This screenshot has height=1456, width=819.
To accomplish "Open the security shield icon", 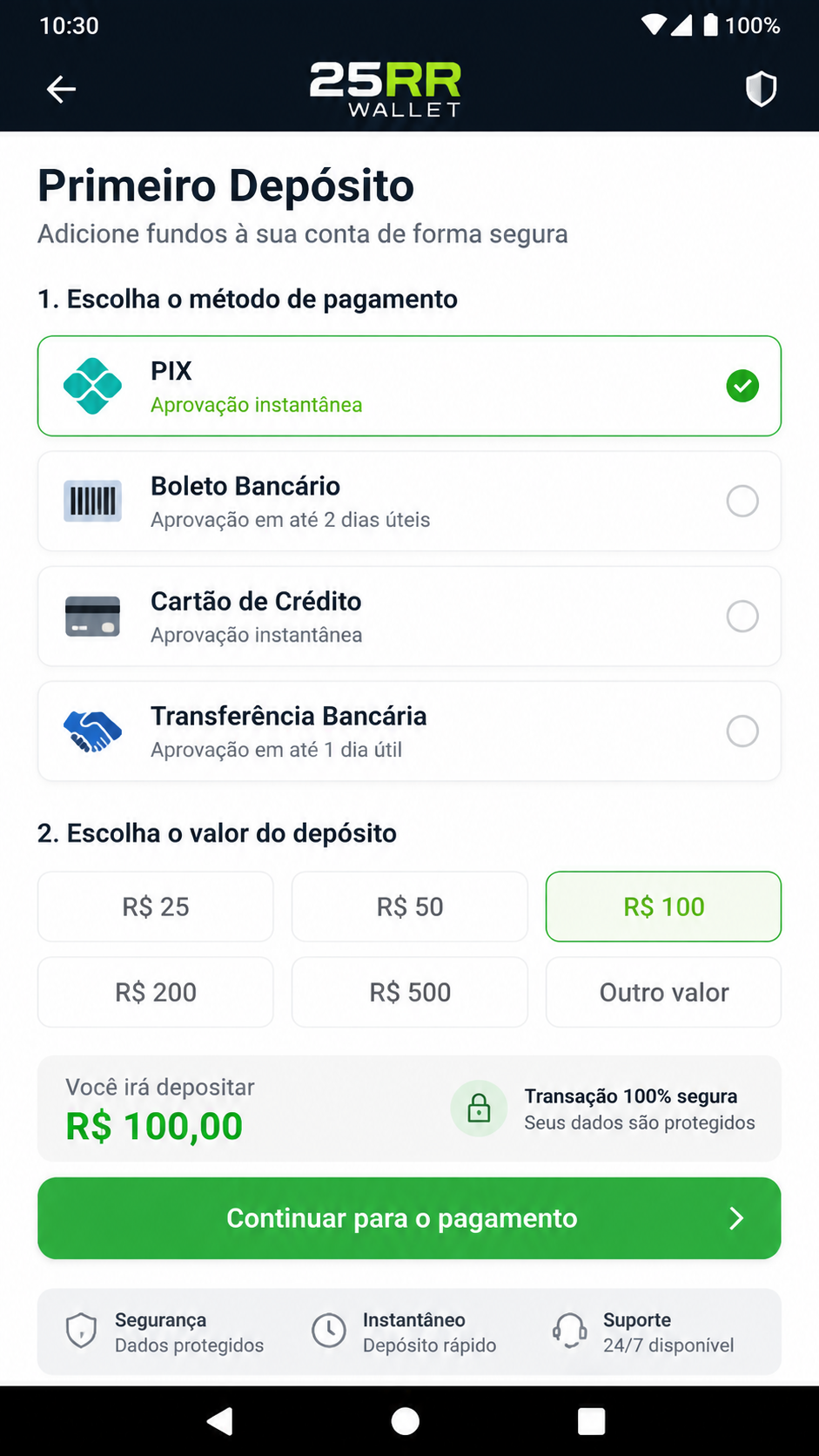I will pos(761,89).
